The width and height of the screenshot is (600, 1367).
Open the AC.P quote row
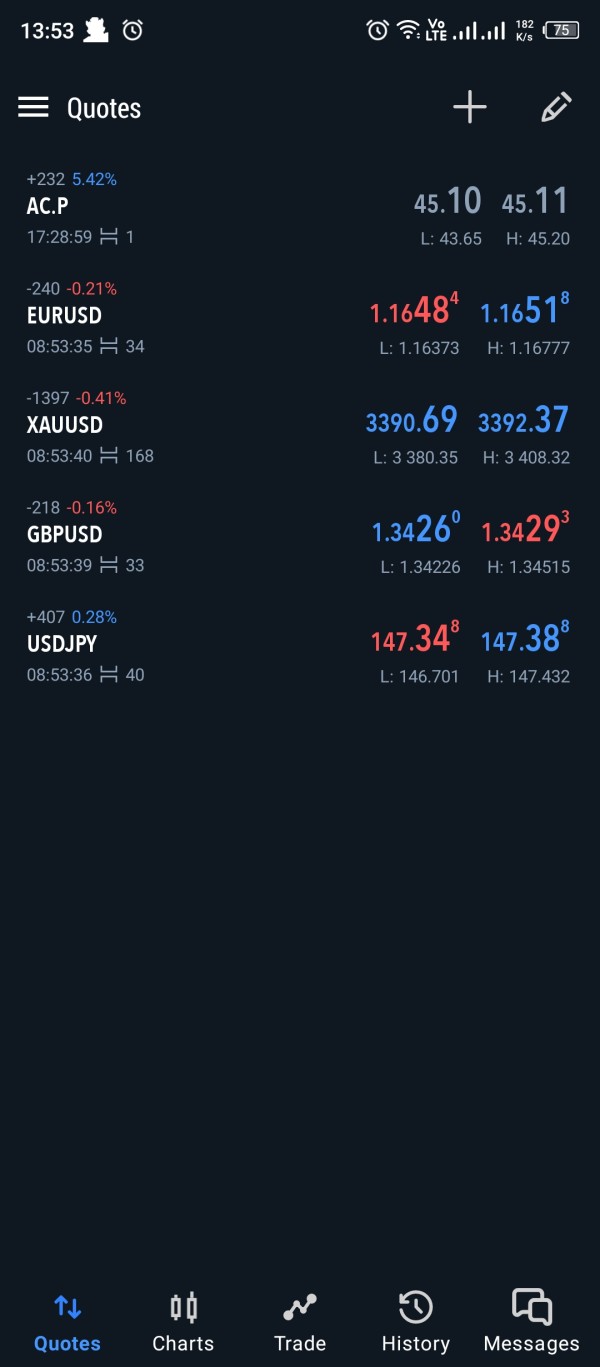(300, 209)
